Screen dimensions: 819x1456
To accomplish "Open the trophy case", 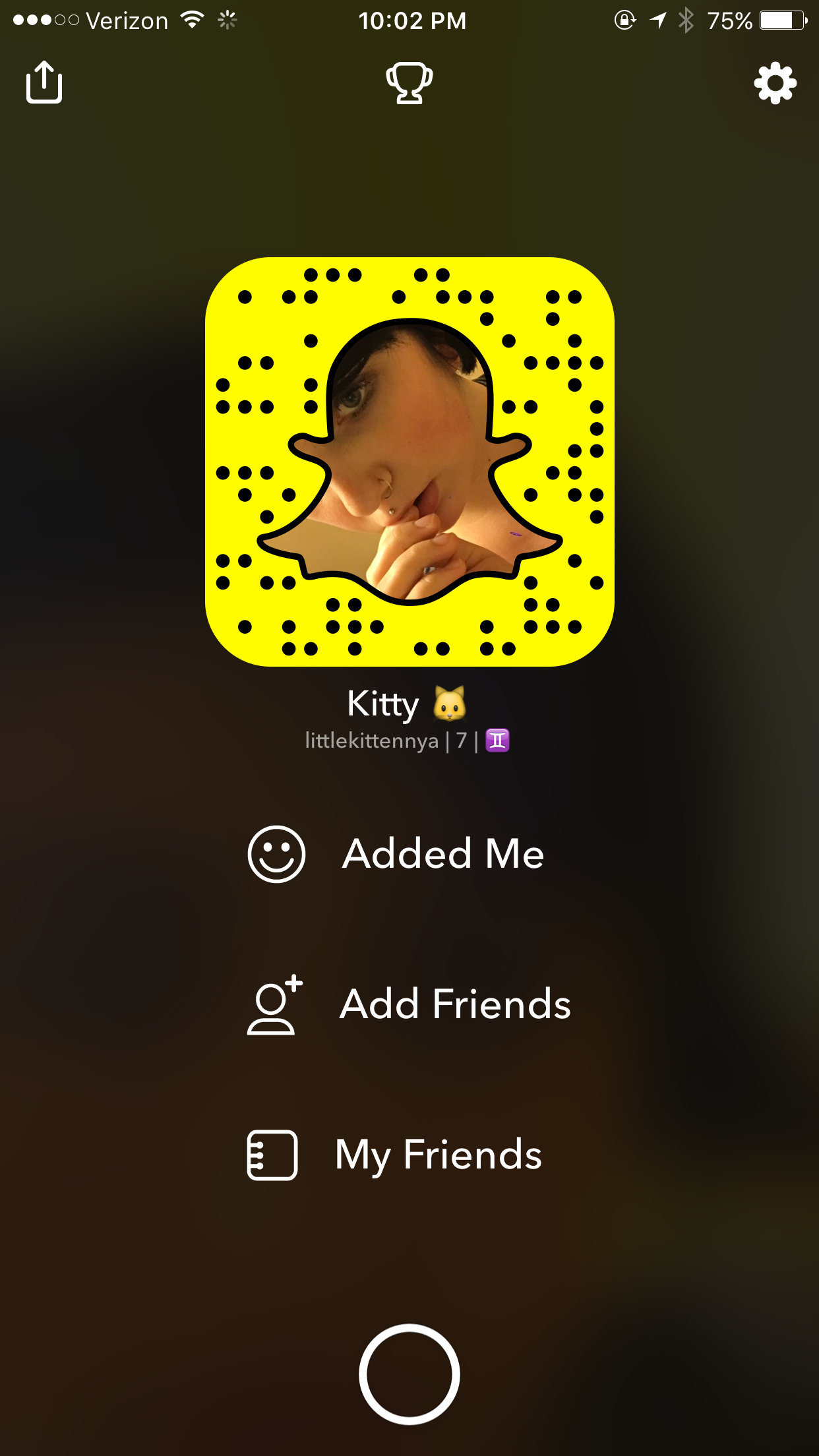I will click(409, 83).
